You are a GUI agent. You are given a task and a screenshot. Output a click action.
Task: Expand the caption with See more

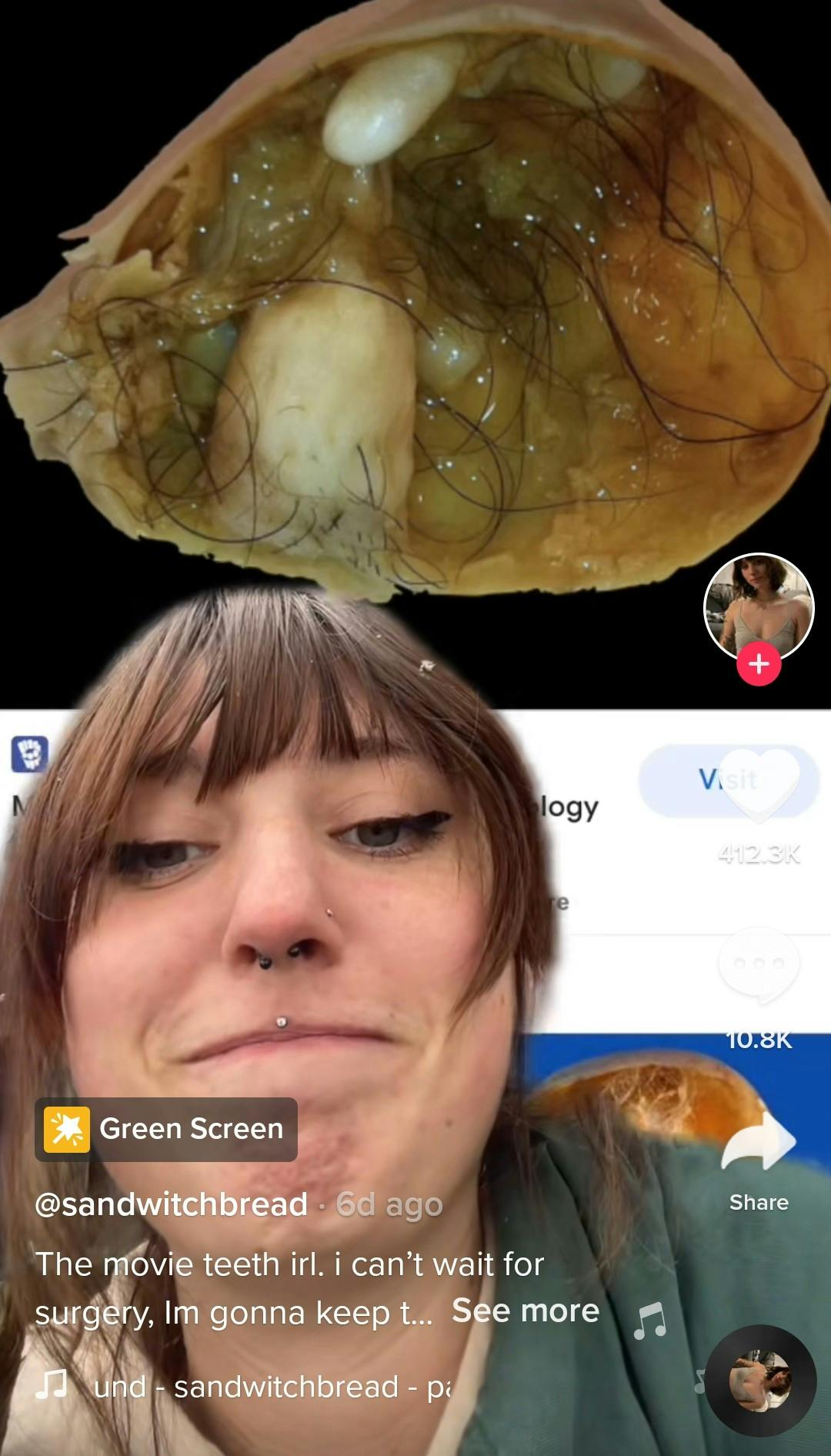(x=526, y=1311)
